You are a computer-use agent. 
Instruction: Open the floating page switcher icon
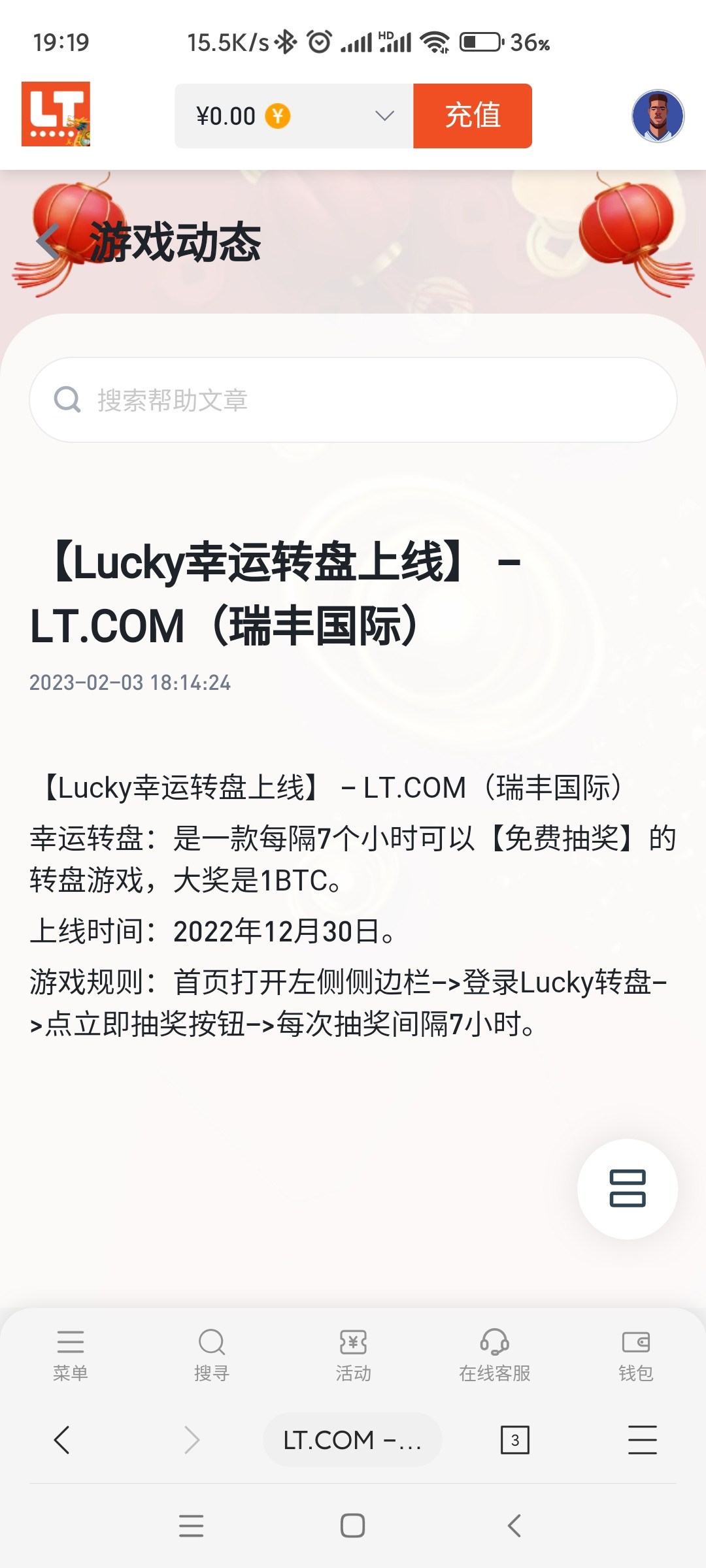coord(628,1190)
